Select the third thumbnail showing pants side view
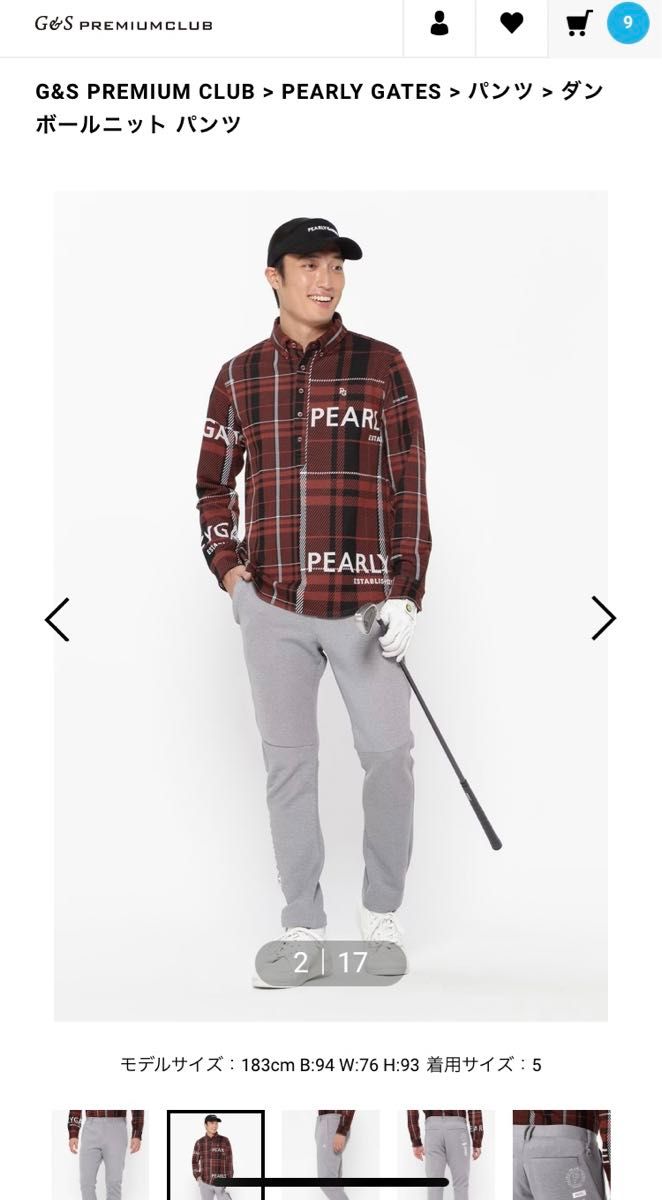This screenshot has height=1200, width=662. 331,1155
